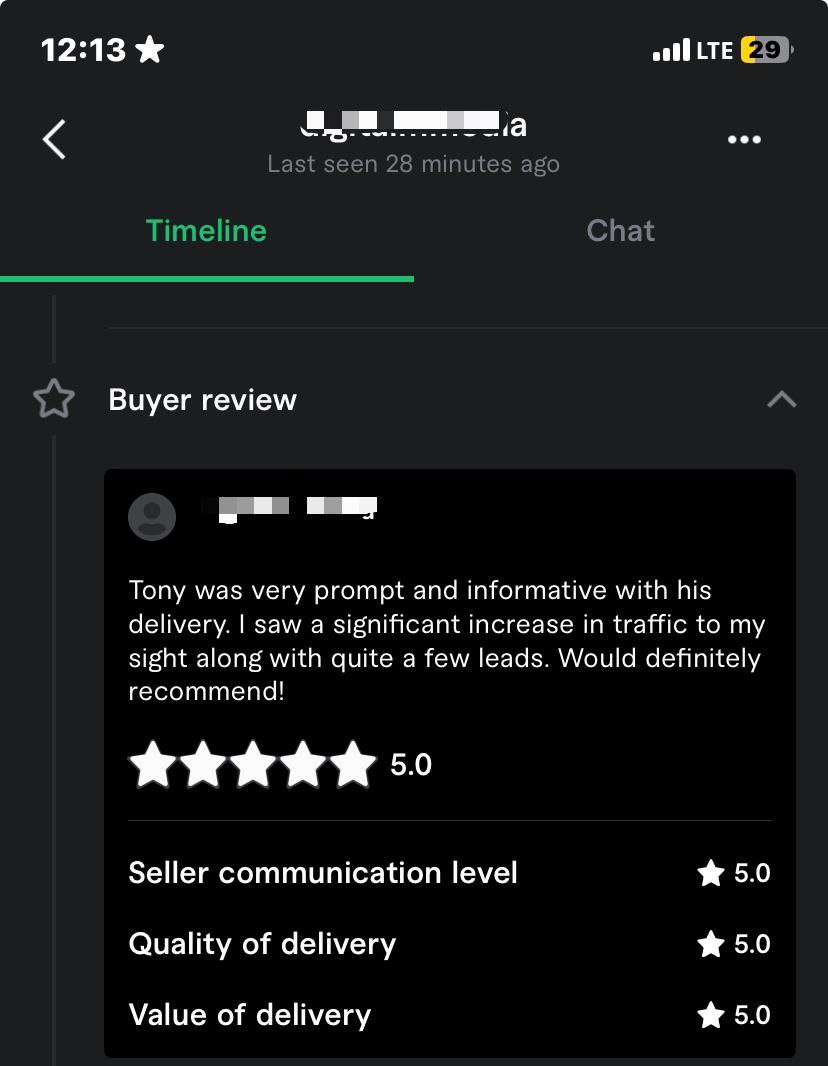Select the Timeline tab

pos(206,231)
